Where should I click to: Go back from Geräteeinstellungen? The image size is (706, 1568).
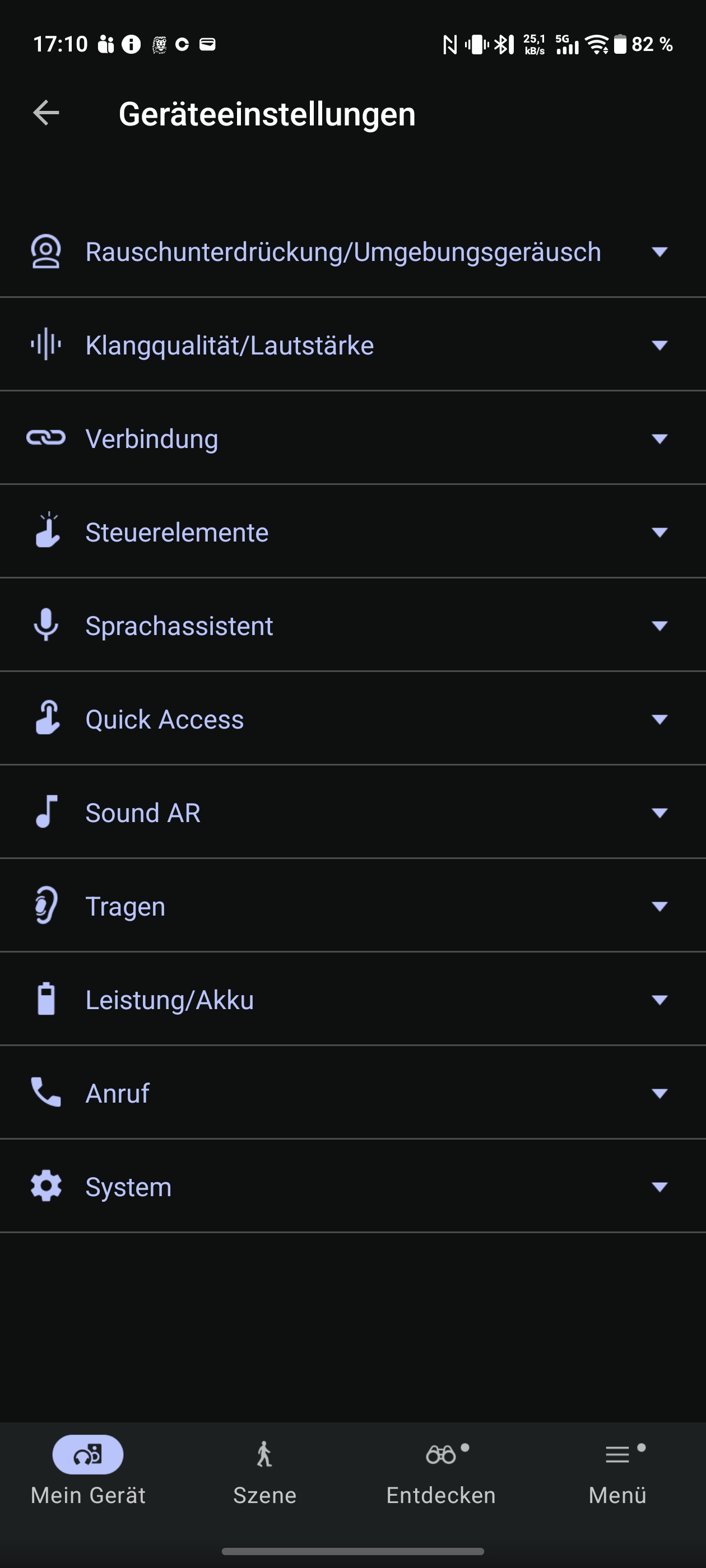tap(47, 113)
